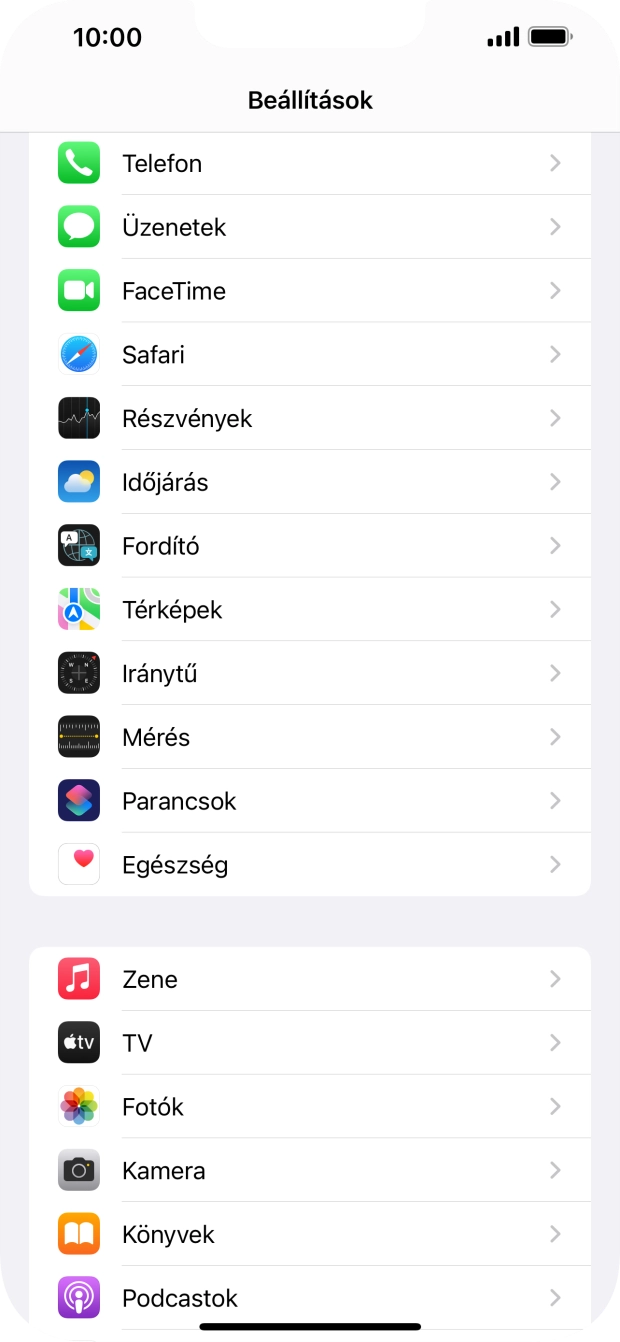The width and height of the screenshot is (620, 1342).
Task: Open Egészség settings
Action: coord(310,865)
